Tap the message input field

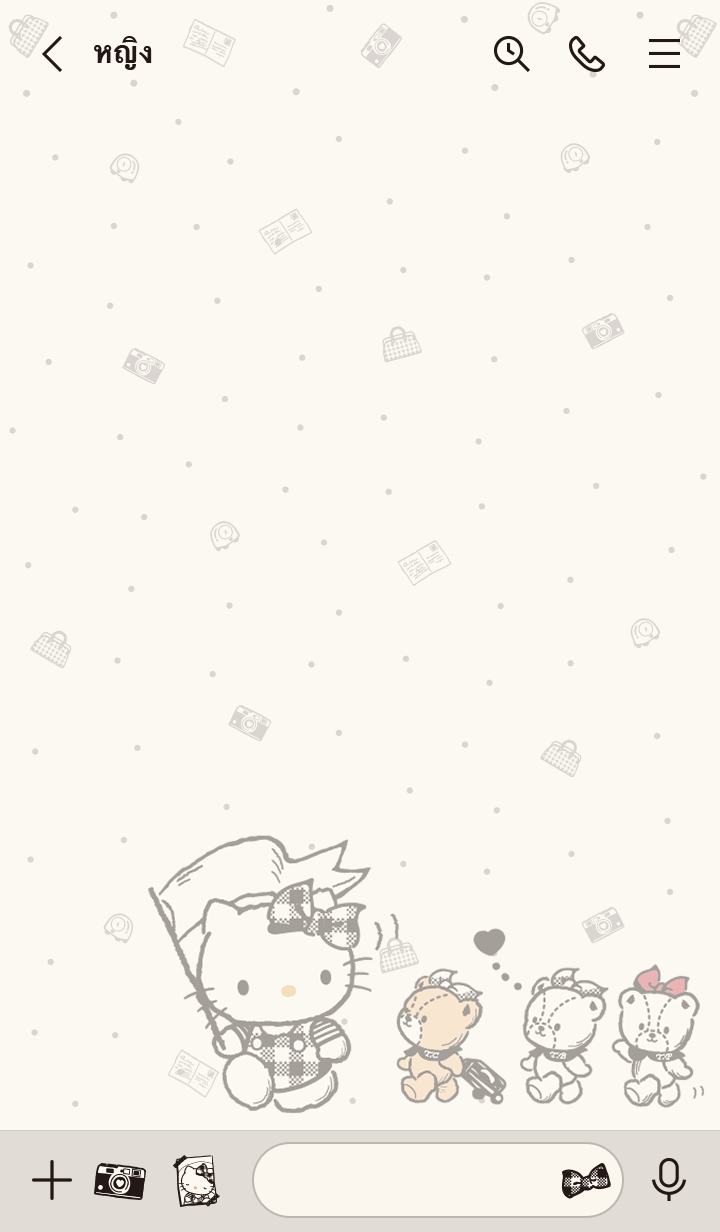click(405, 1181)
